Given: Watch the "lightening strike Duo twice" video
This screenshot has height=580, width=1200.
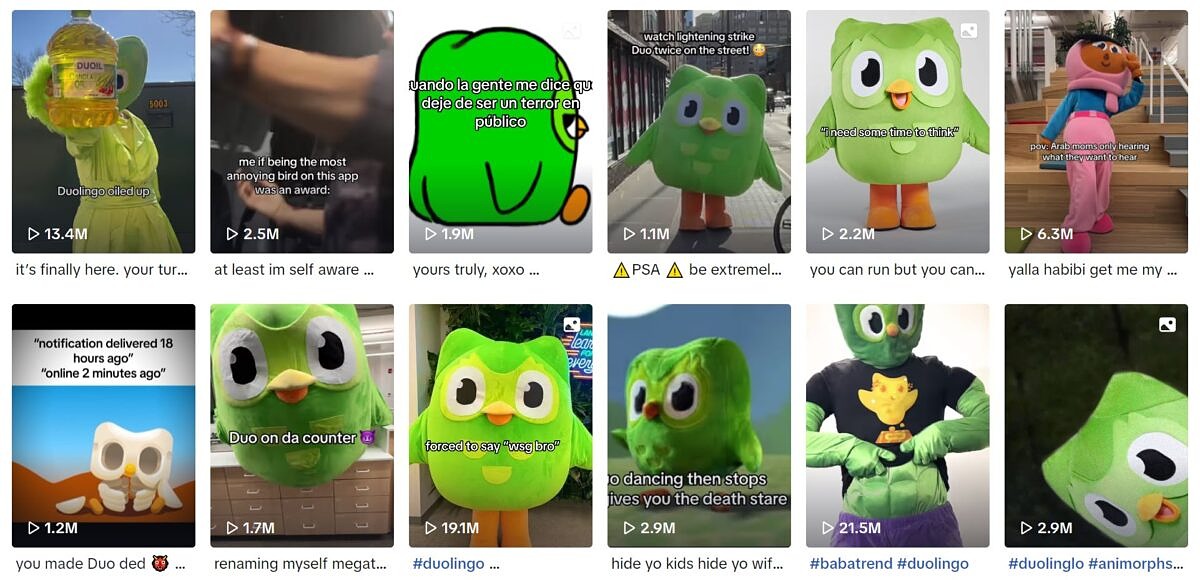Looking at the screenshot, I should pyautogui.click(x=698, y=131).
